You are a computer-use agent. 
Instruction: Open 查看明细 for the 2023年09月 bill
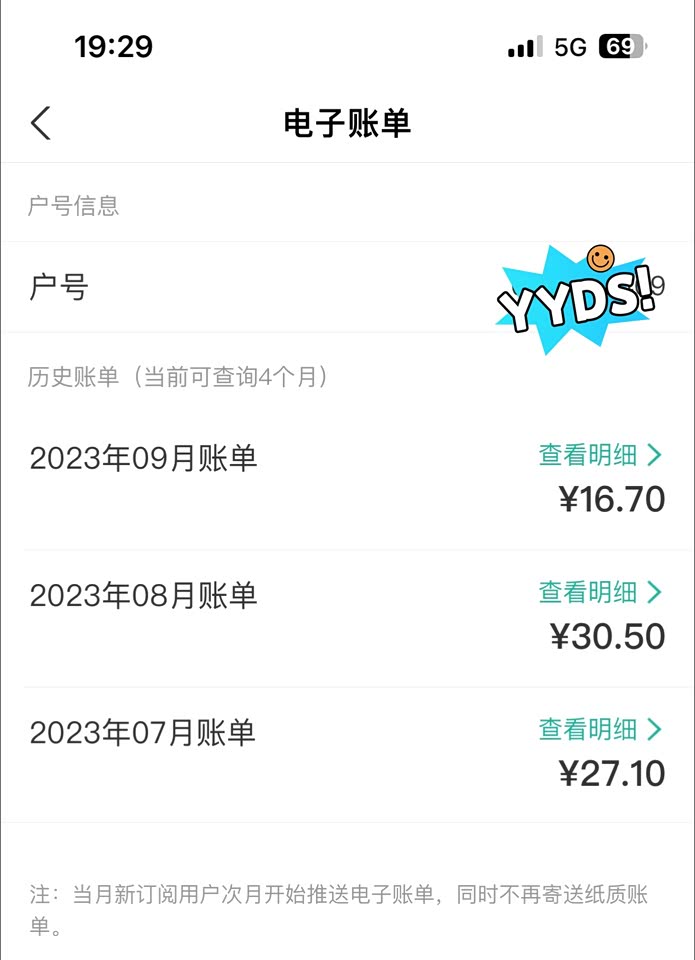pyautogui.click(x=599, y=455)
